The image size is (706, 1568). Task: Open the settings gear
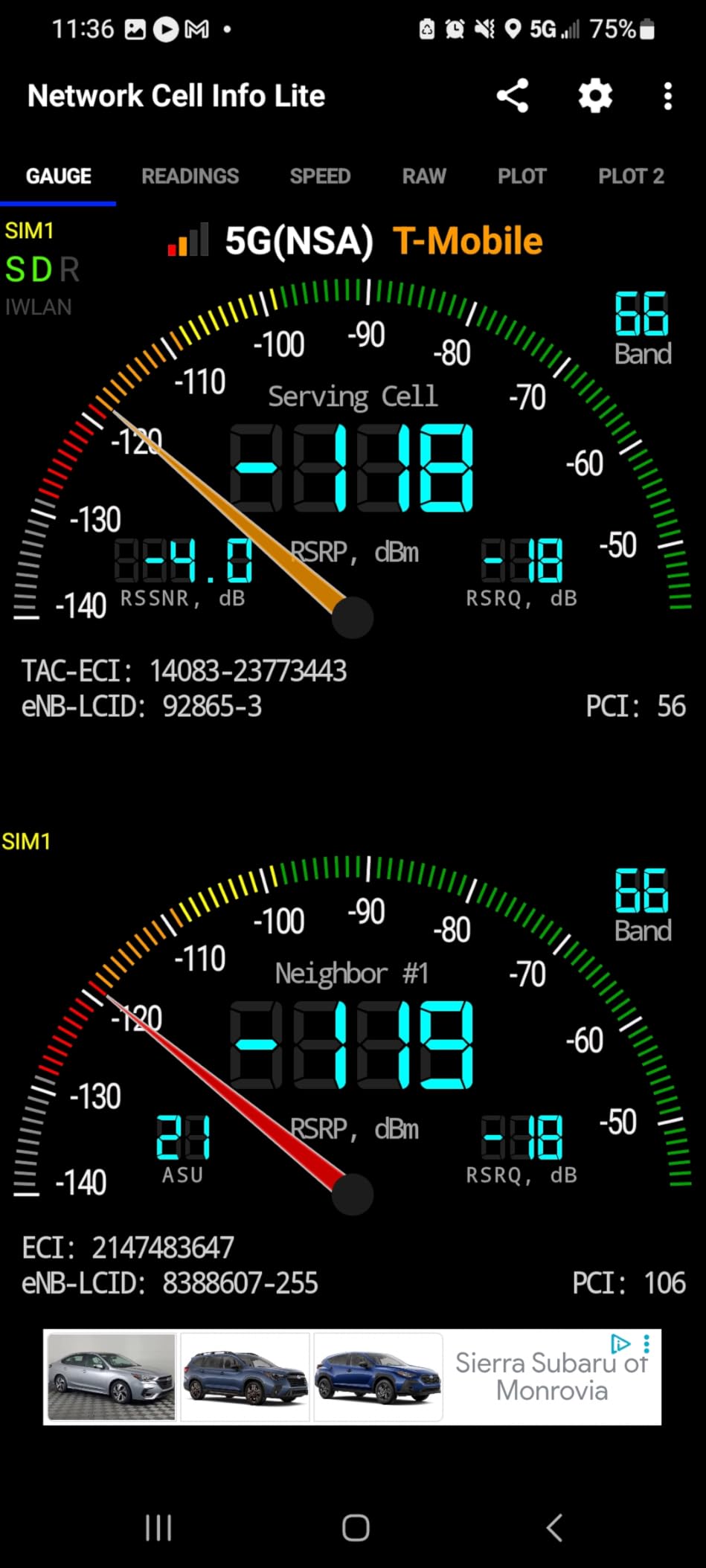[595, 96]
